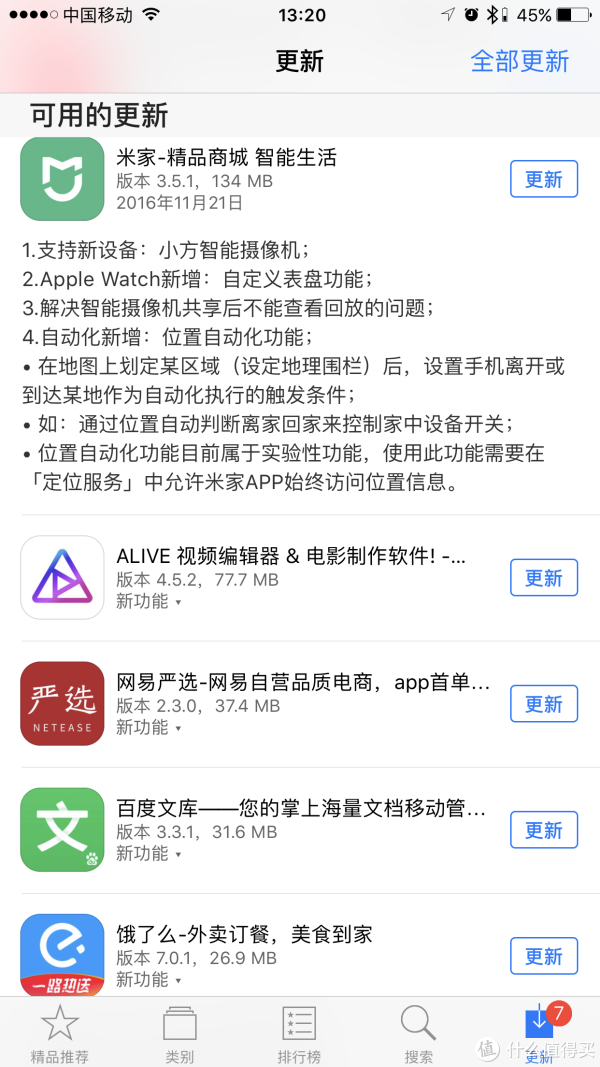The image size is (600, 1067).
Task: Tap 全部更新 to update all apps
Action: (519, 61)
